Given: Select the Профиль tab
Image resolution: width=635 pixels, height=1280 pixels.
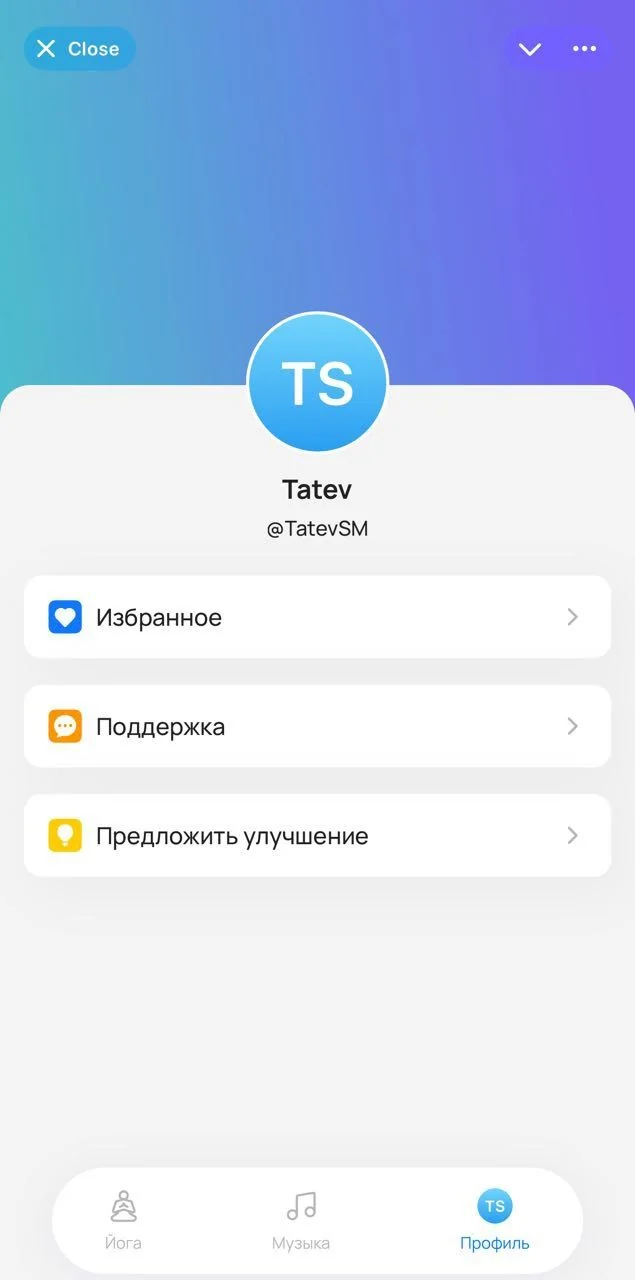Looking at the screenshot, I should pyautogui.click(x=495, y=1220).
